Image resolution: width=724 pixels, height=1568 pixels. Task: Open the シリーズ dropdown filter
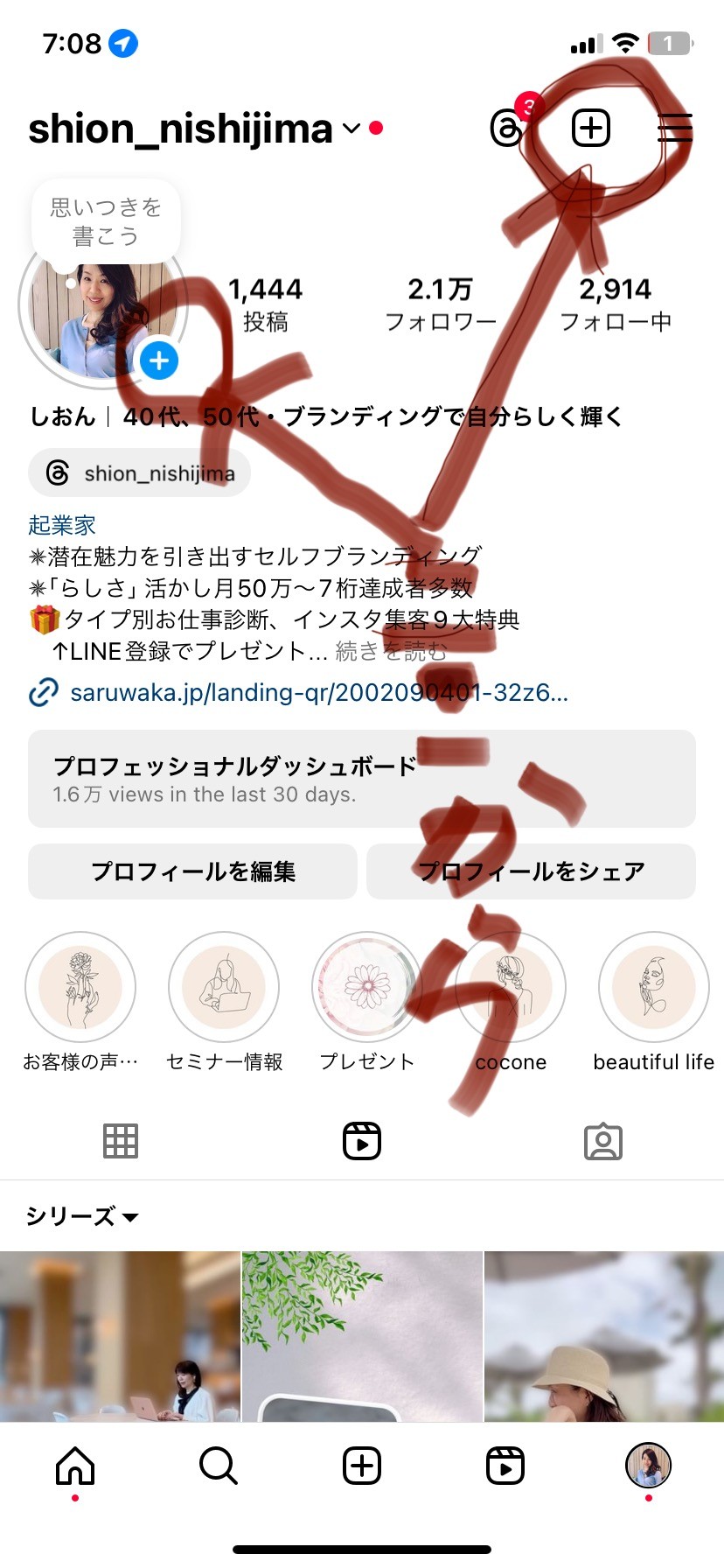click(x=82, y=1216)
